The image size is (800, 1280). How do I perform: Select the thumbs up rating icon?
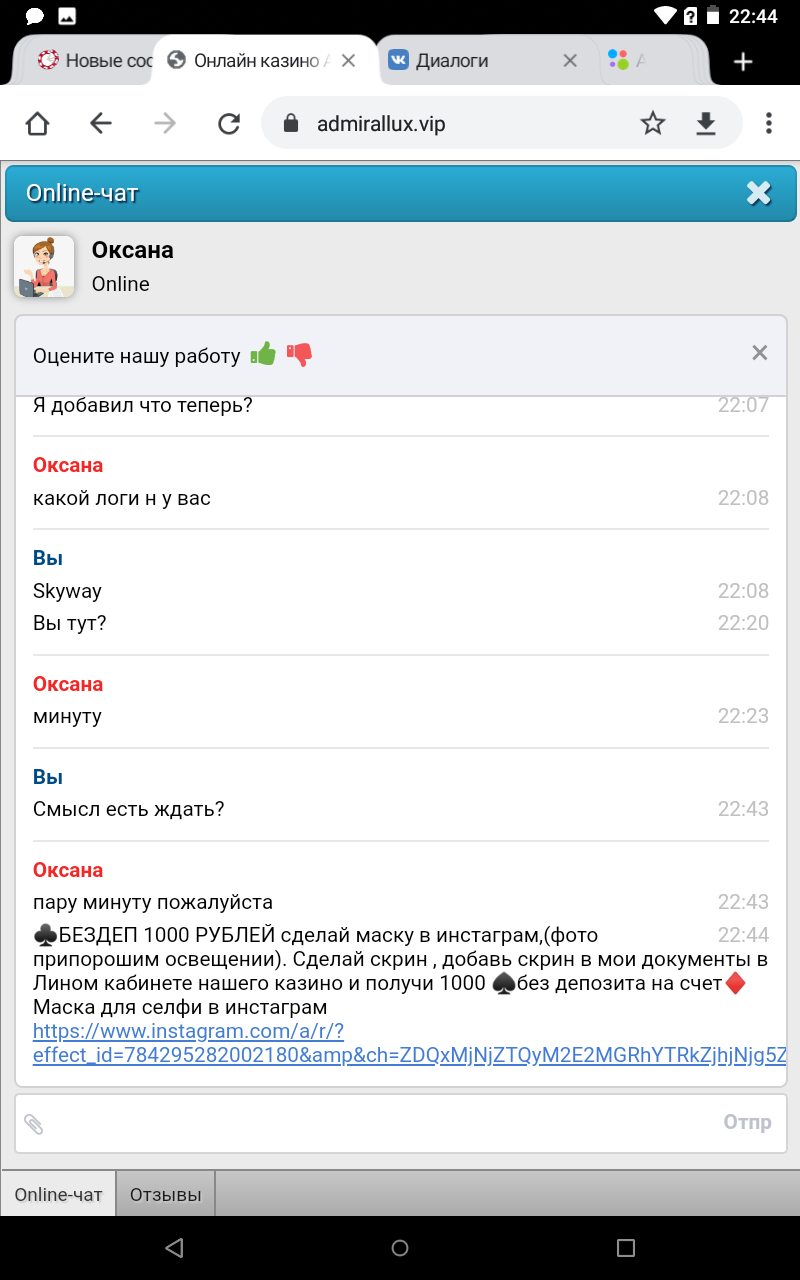point(264,353)
